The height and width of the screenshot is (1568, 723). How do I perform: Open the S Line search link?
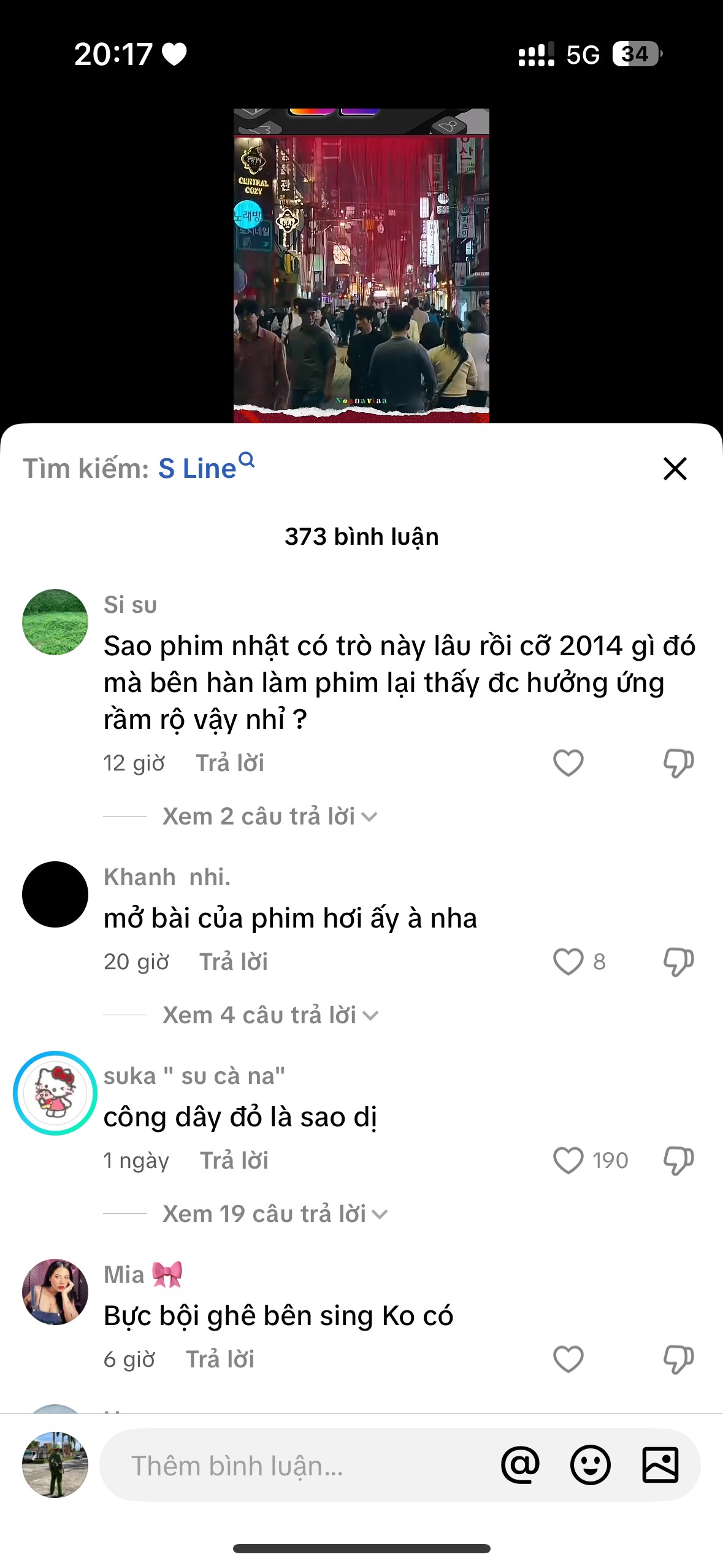click(x=206, y=467)
